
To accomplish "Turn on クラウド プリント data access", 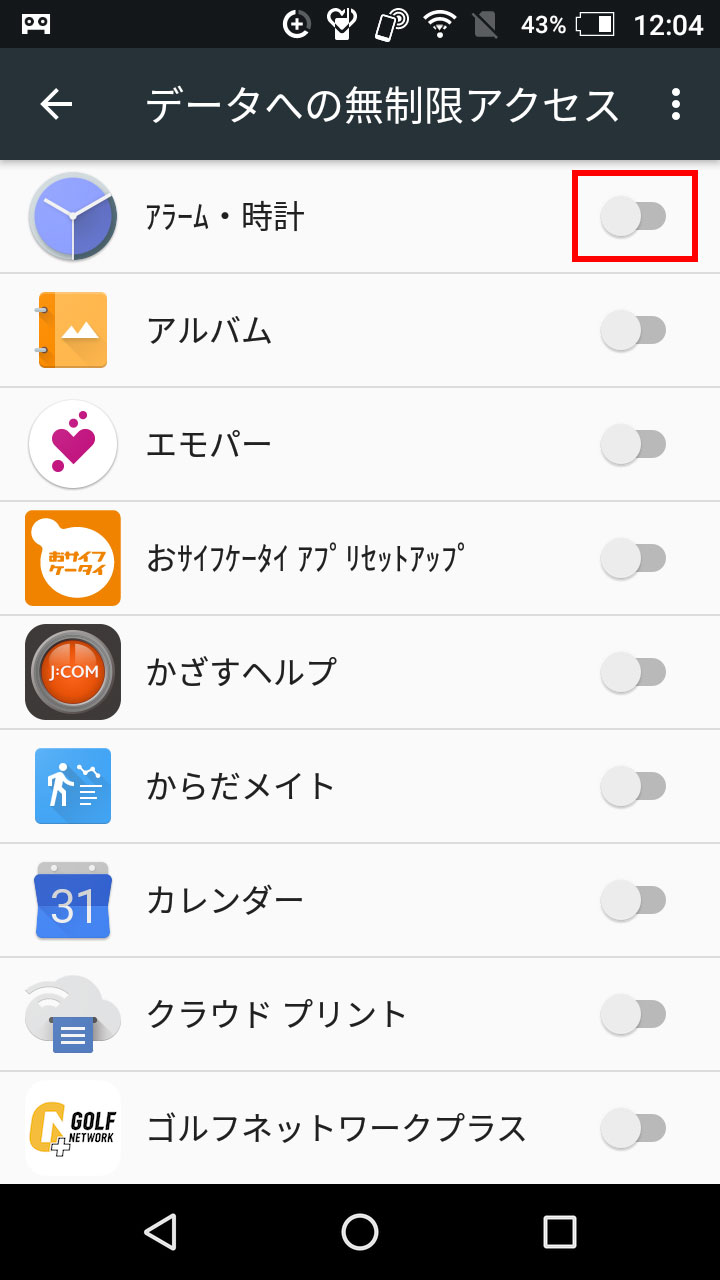I will (x=634, y=1014).
